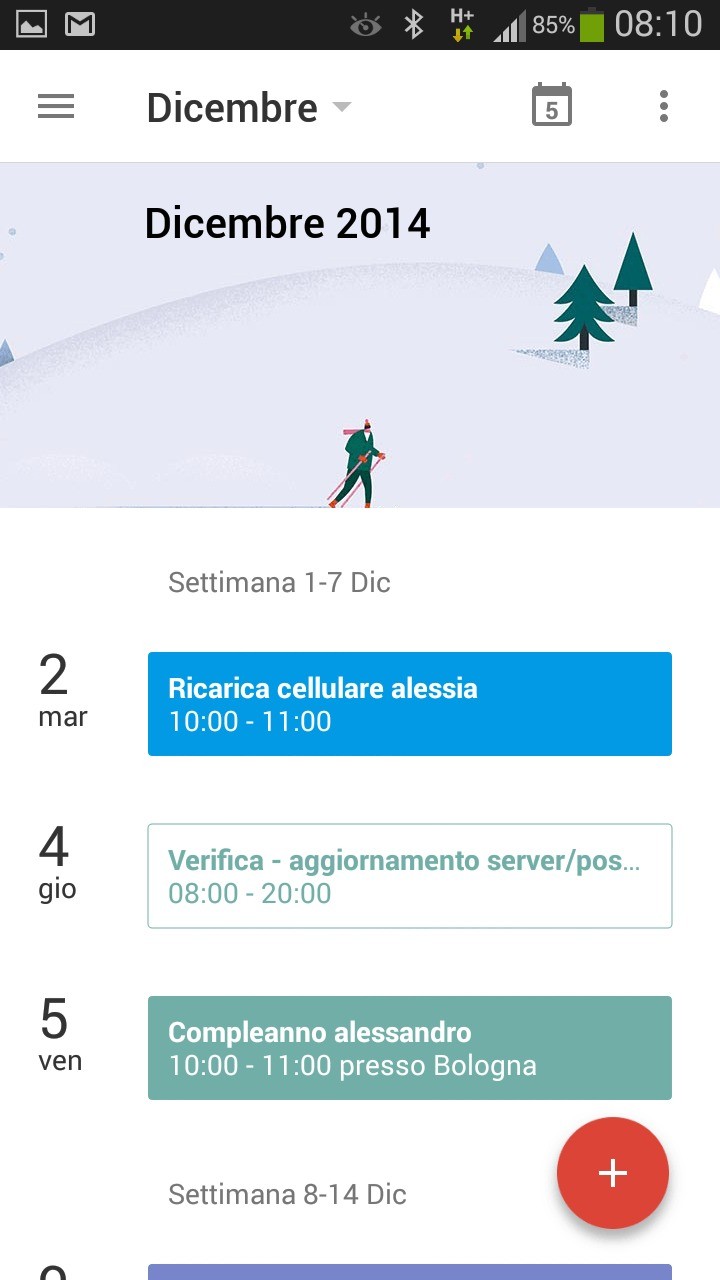Open the Ricarica cellulare alessia event
This screenshot has height=1280, width=720.
(409, 704)
